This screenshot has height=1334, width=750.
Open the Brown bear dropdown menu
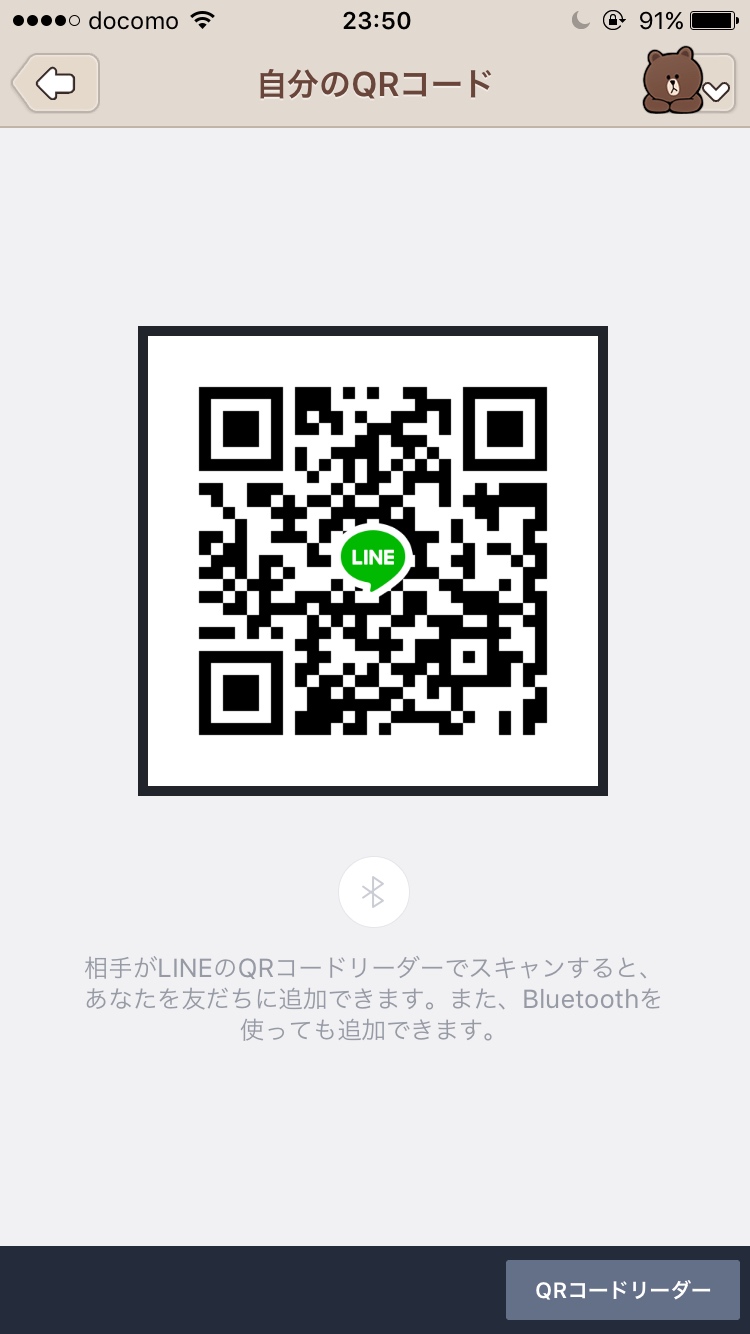689,82
